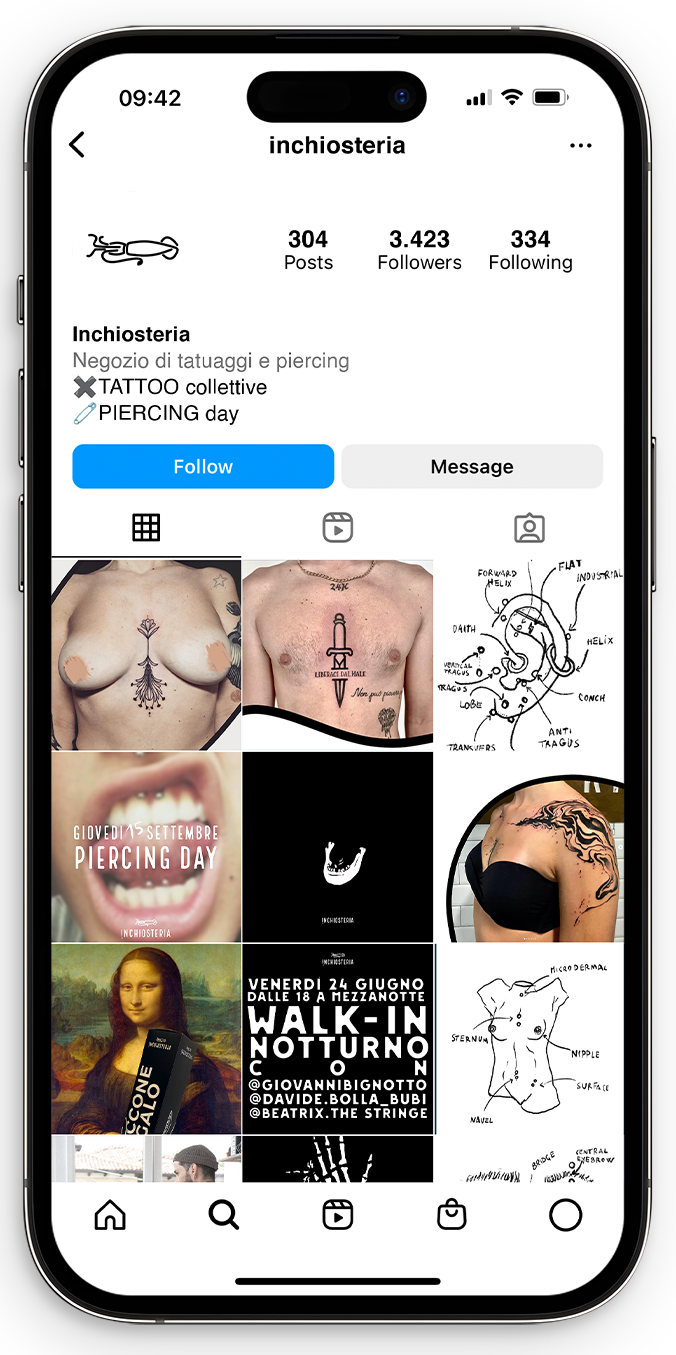Viewport: 676px width, 1355px height.
Task: Open the dagger chest tattoo post
Action: tap(338, 655)
